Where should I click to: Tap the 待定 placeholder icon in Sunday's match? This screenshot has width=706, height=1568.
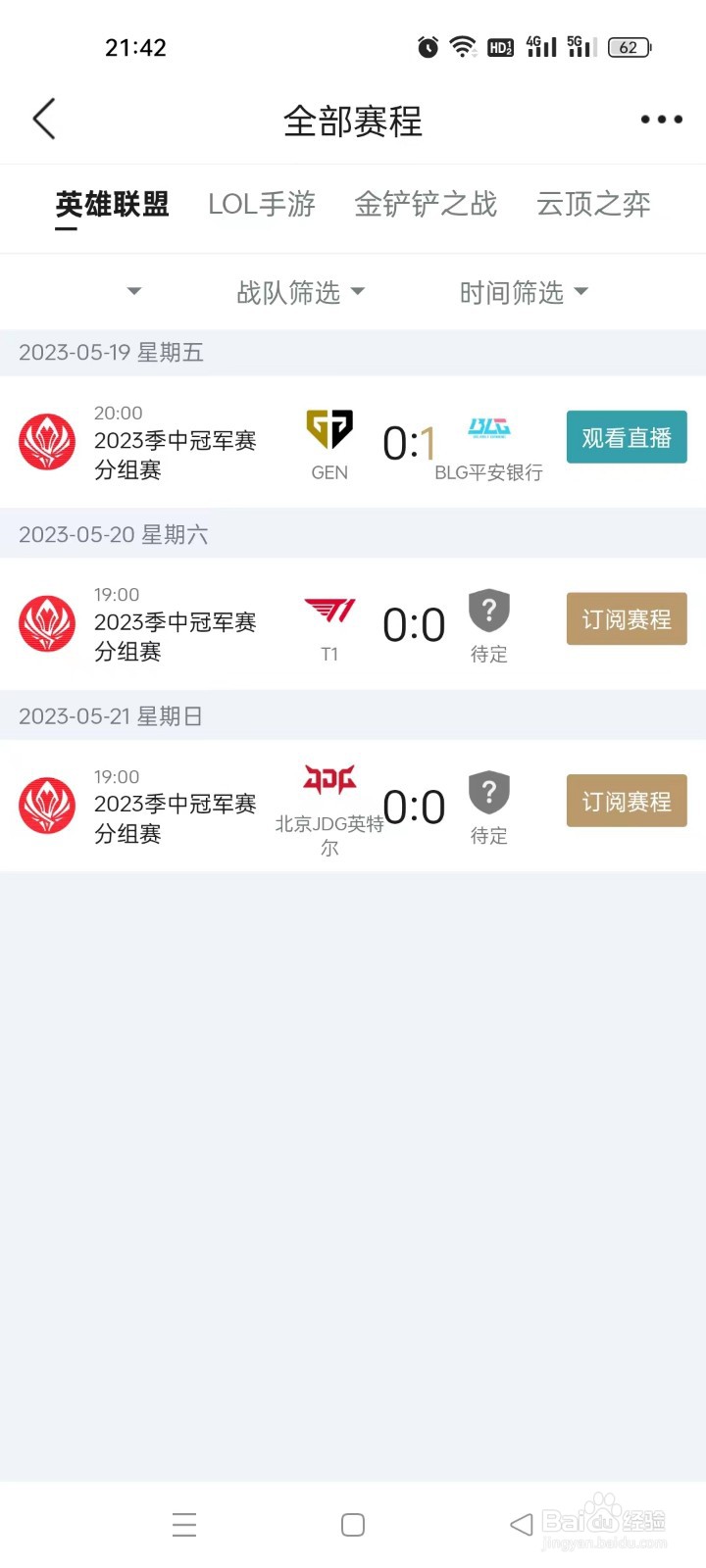489,791
